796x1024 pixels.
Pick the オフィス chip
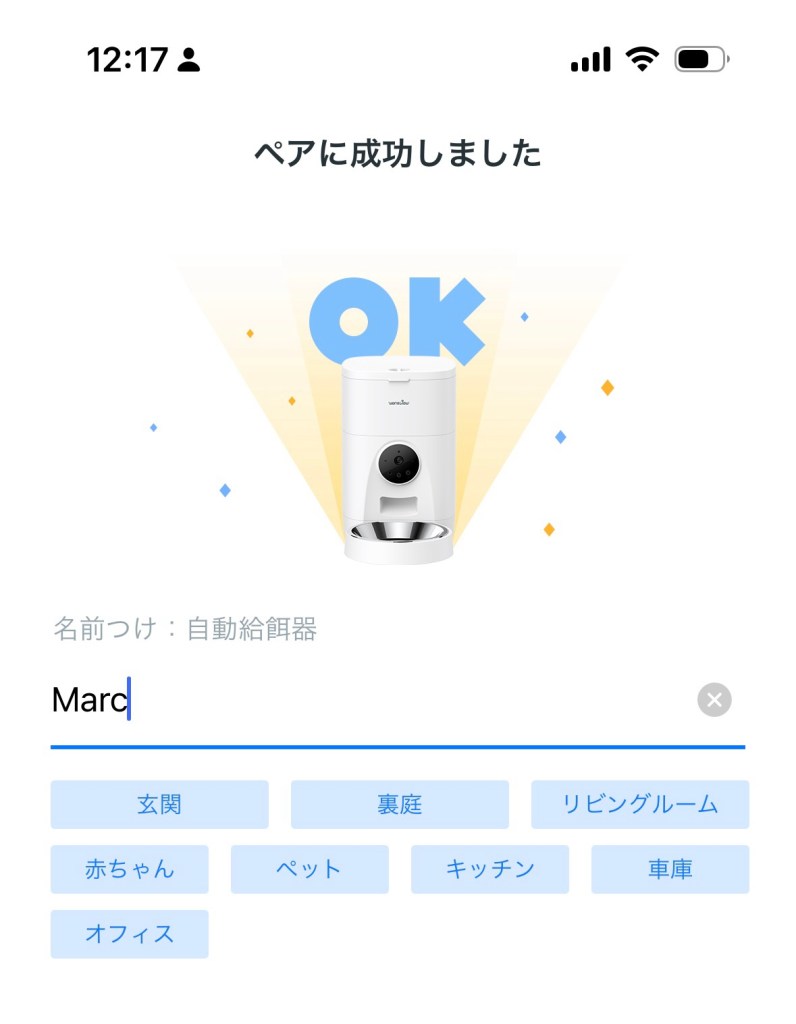pyautogui.click(x=129, y=934)
